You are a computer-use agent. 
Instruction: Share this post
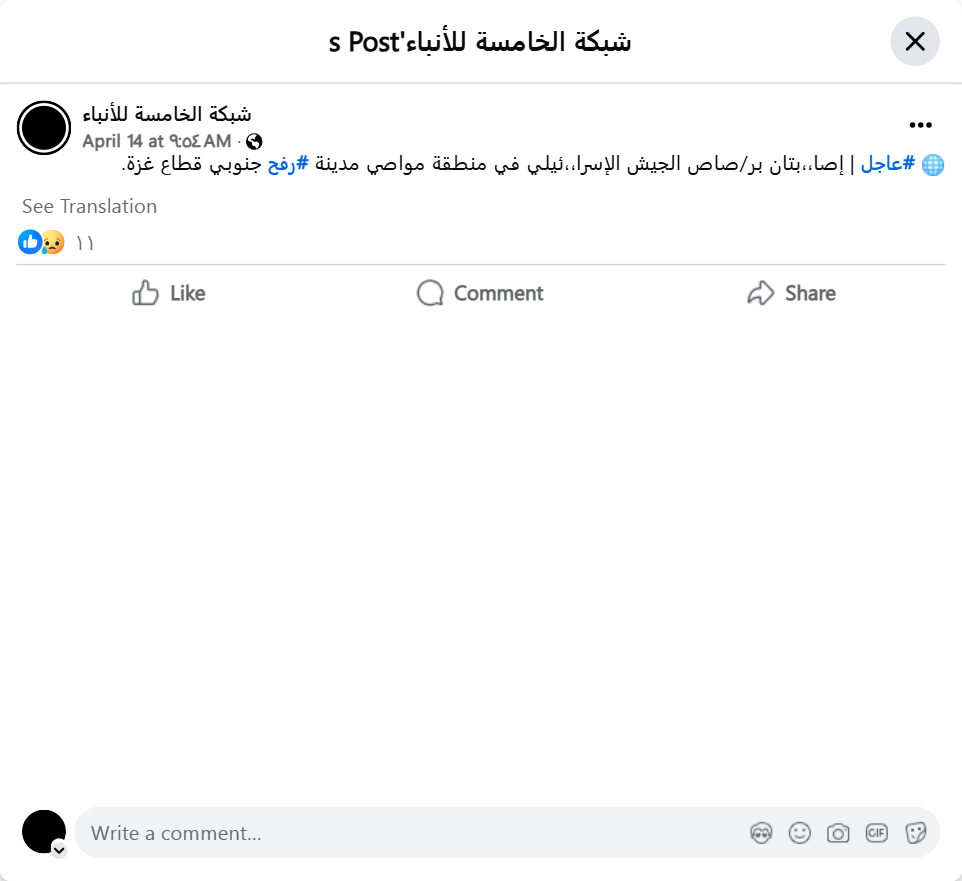tap(791, 293)
